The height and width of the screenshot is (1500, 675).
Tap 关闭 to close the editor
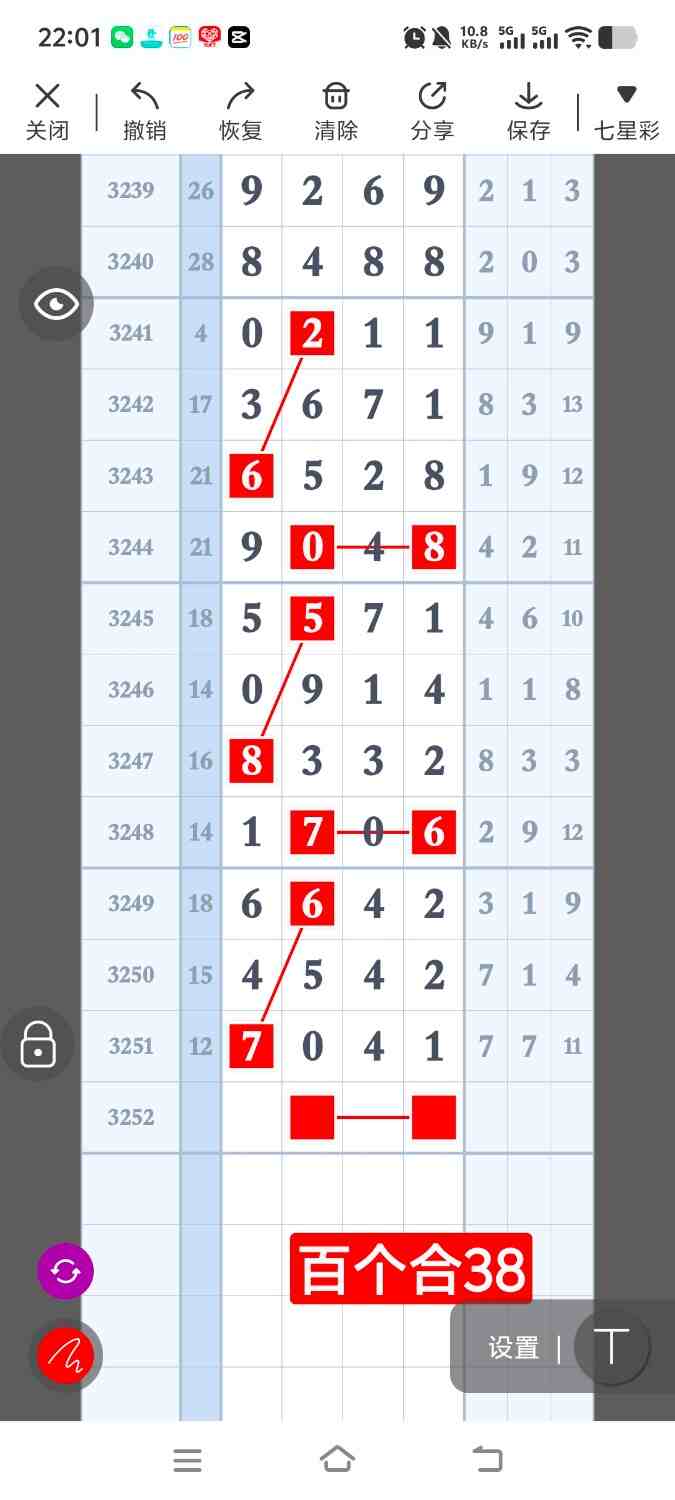[x=47, y=111]
